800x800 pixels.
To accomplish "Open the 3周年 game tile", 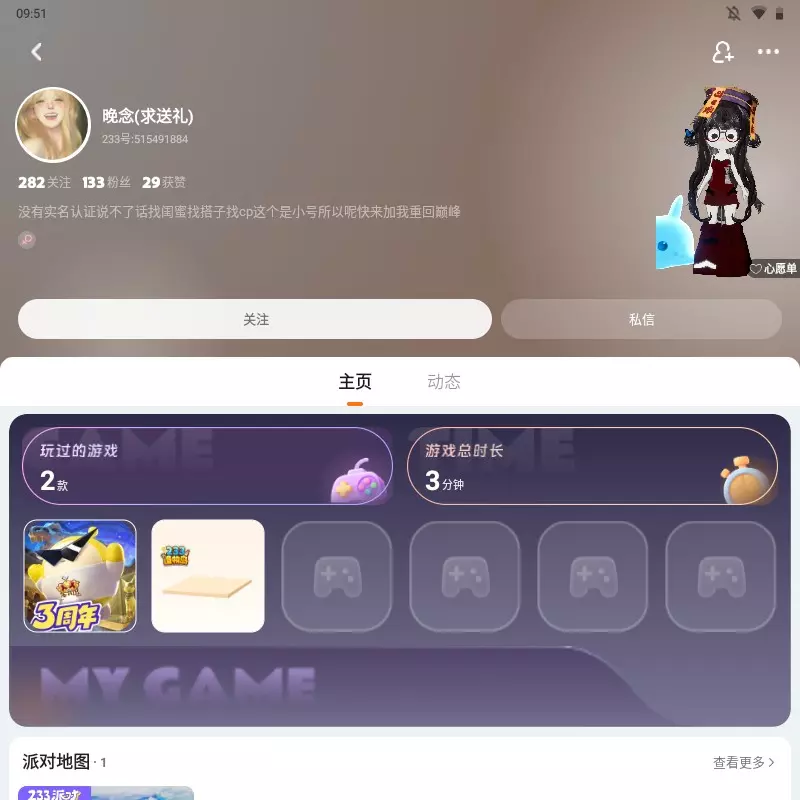I will pos(80,576).
